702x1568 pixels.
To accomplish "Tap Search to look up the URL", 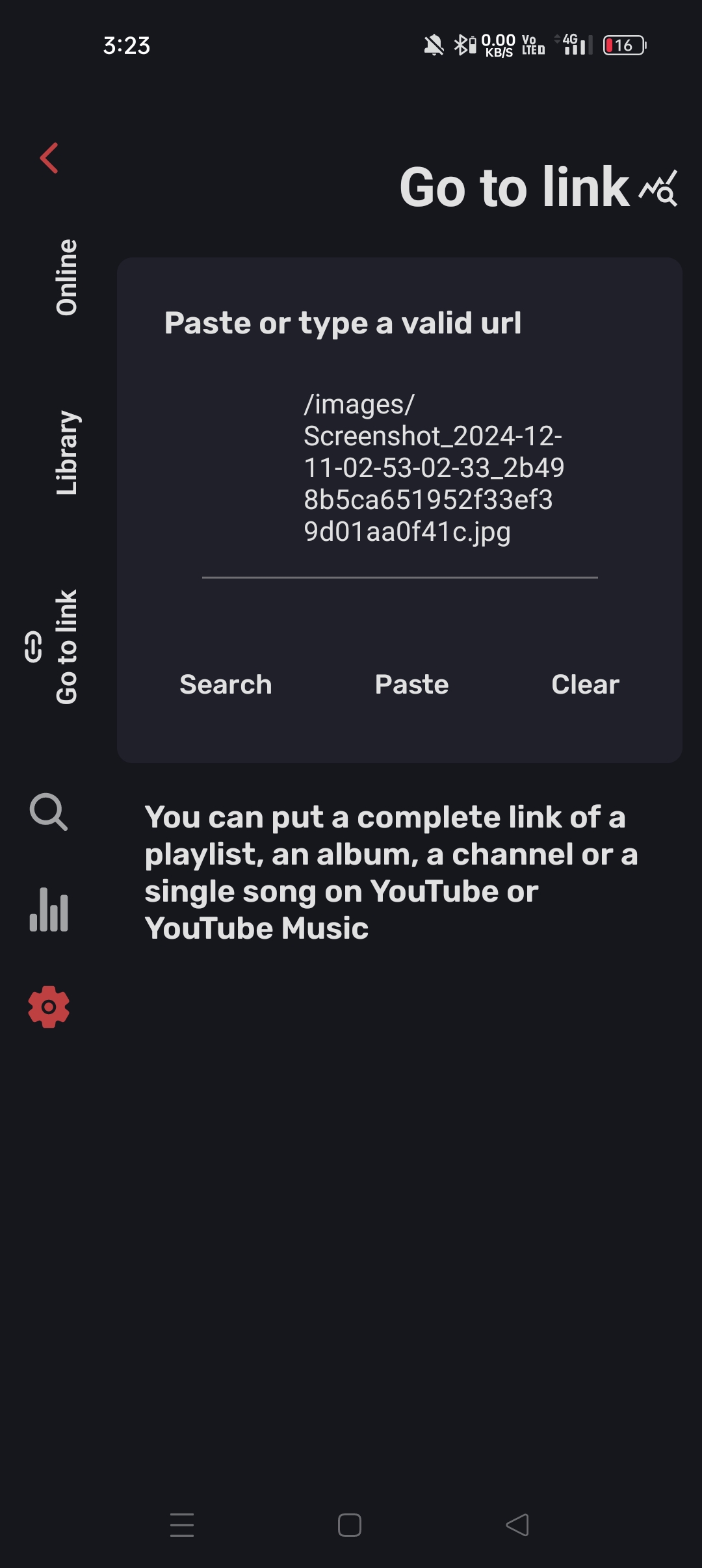I will coord(226,685).
